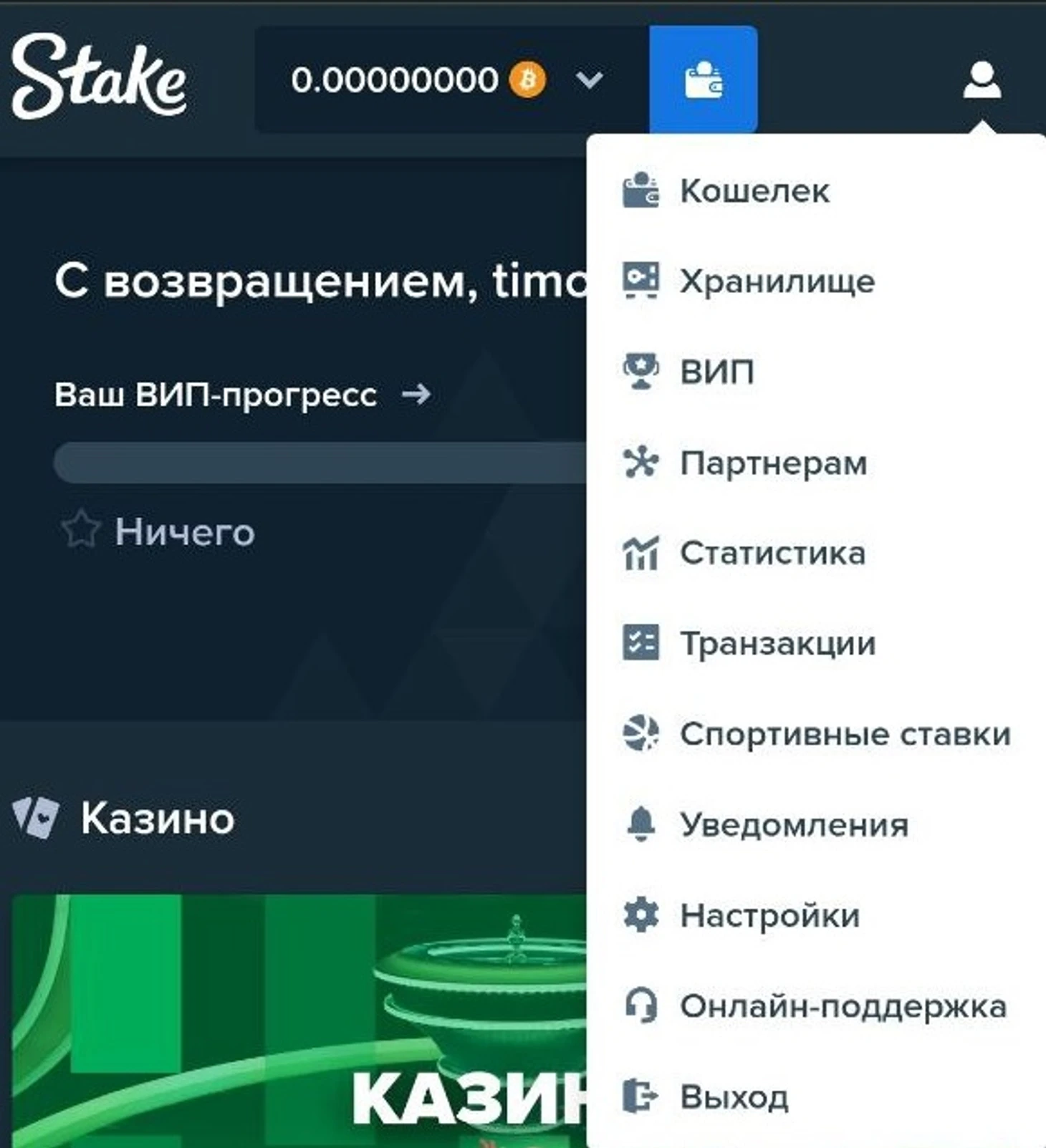Screen dimensions: 1046x1148
Task: Open Ваш ВИП-прогресс link
Action: 242,395
